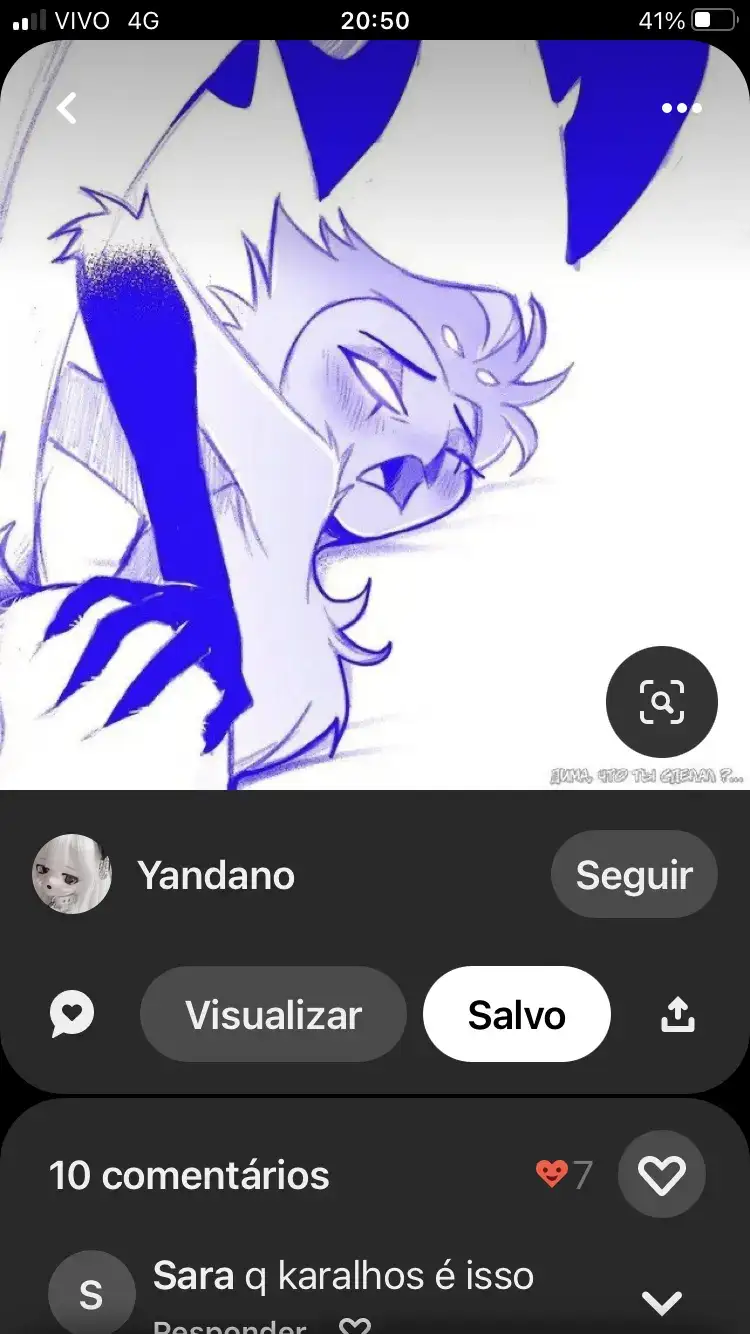Open the three-dot overflow menu
This screenshot has height=1334, width=750.
click(681, 108)
